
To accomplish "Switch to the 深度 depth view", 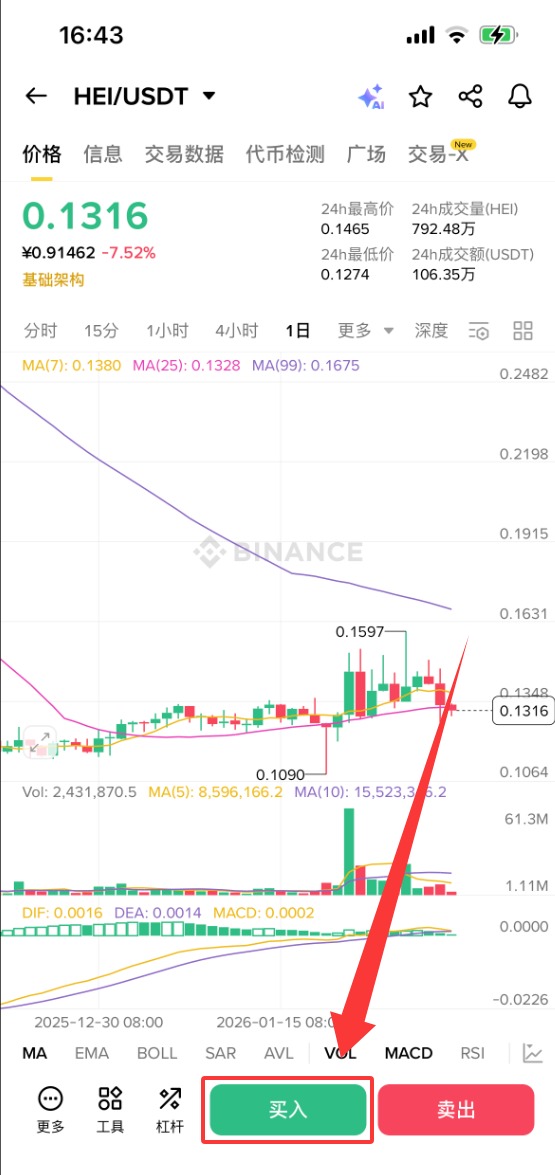I will tap(431, 330).
